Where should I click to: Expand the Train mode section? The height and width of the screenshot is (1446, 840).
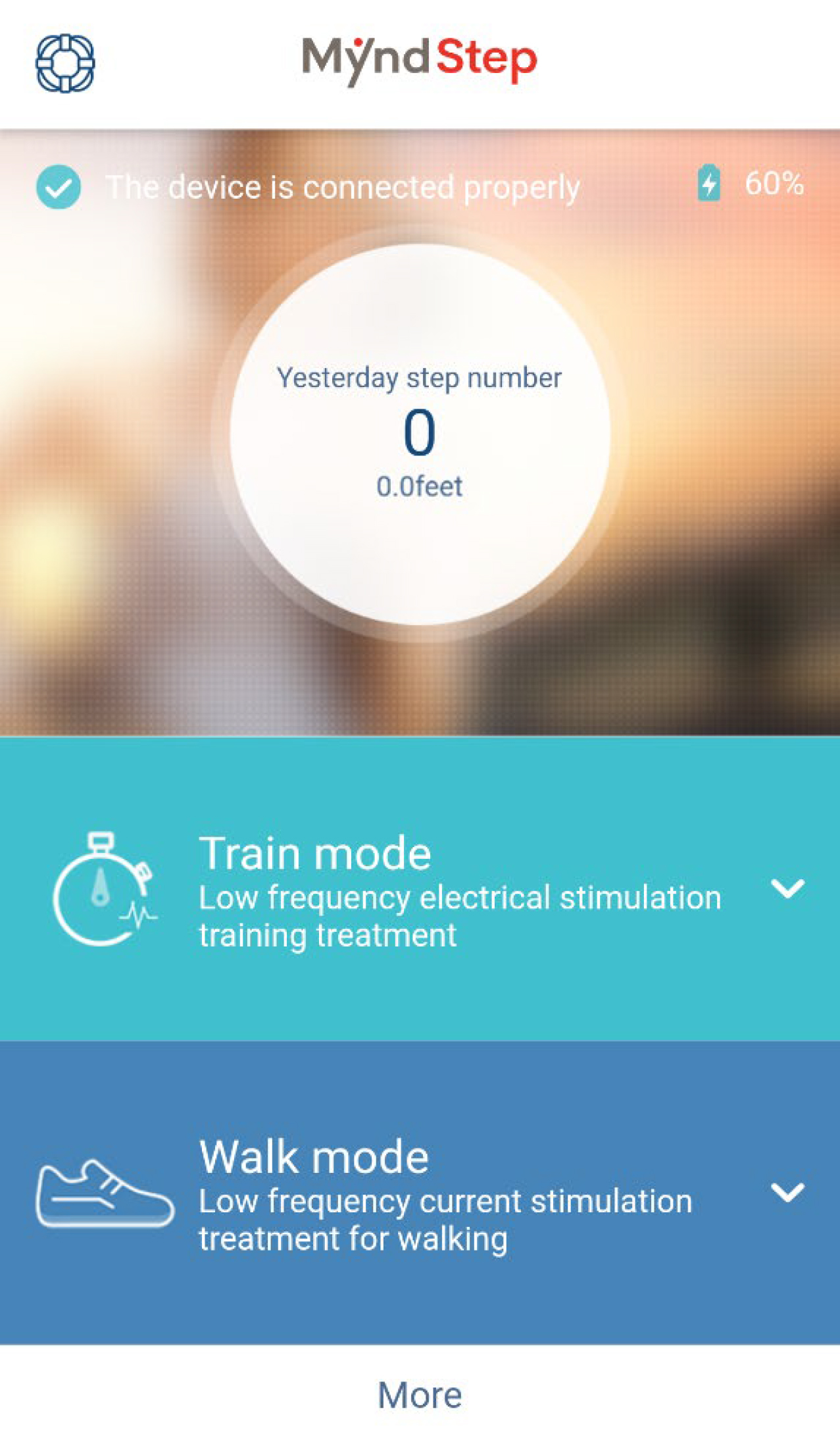pyautogui.click(x=787, y=889)
